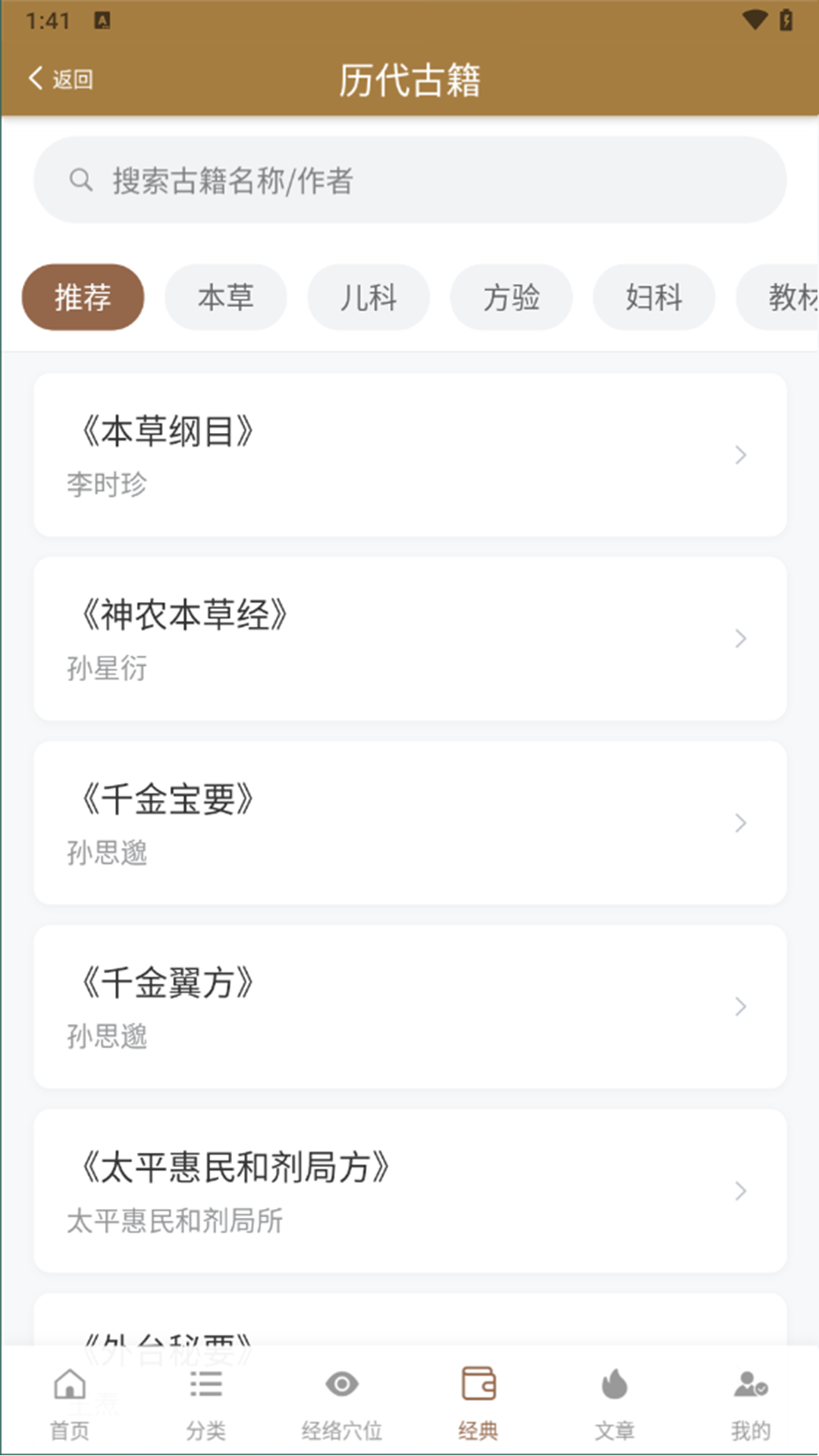Image resolution: width=819 pixels, height=1456 pixels.
Task: Enable the 本草 category filter
Action: click(225, 297)
